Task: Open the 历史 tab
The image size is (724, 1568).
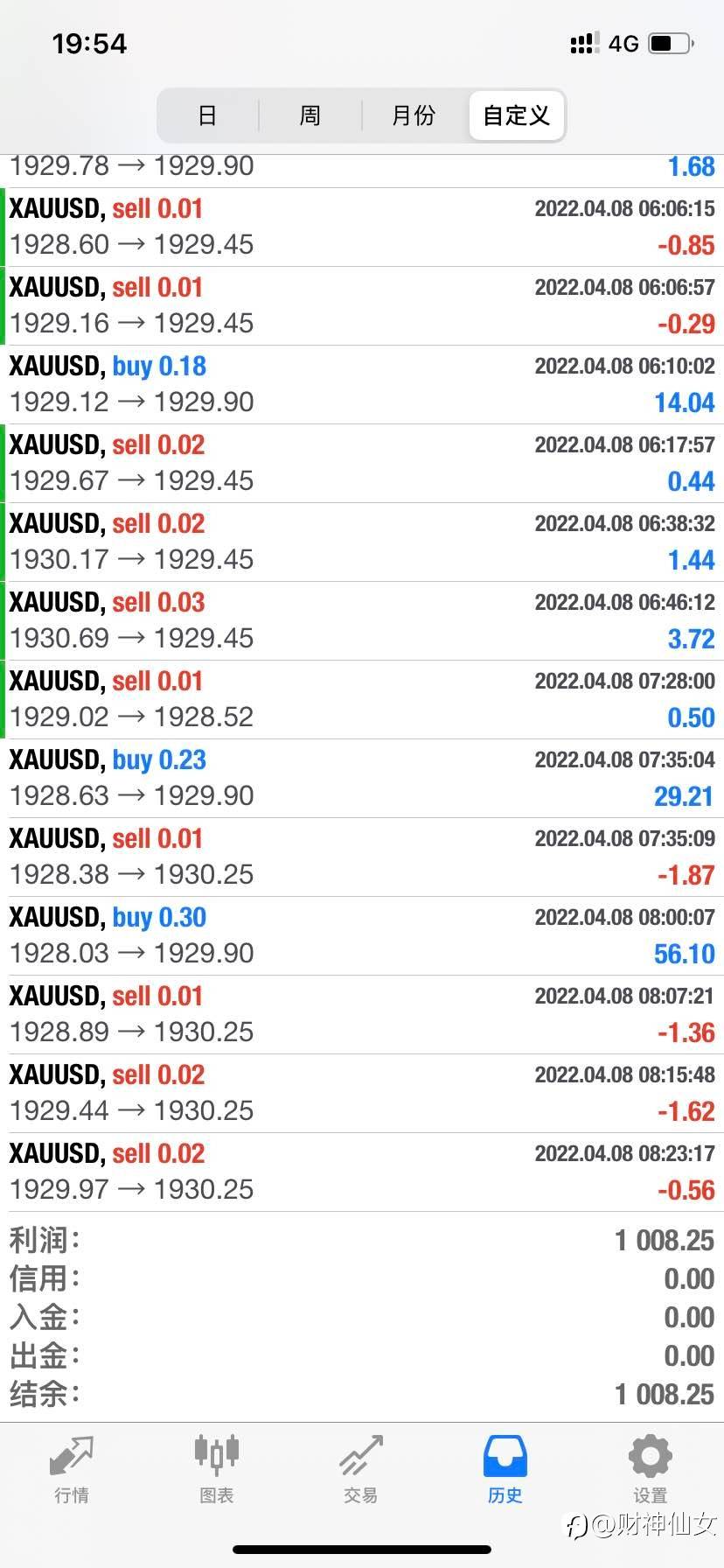Action: click(x=505, y=1470)
